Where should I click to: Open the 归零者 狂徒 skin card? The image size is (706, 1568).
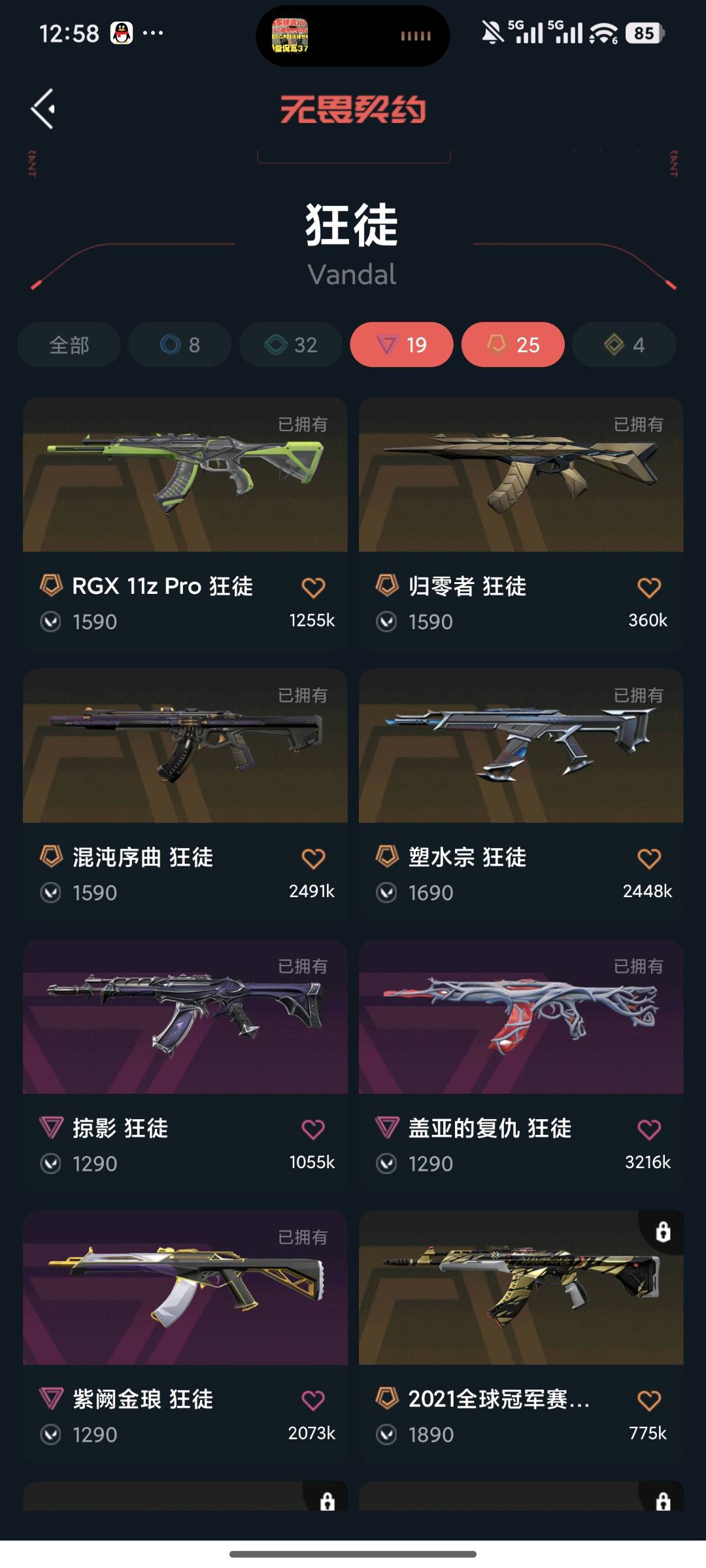tap(521, 524)
